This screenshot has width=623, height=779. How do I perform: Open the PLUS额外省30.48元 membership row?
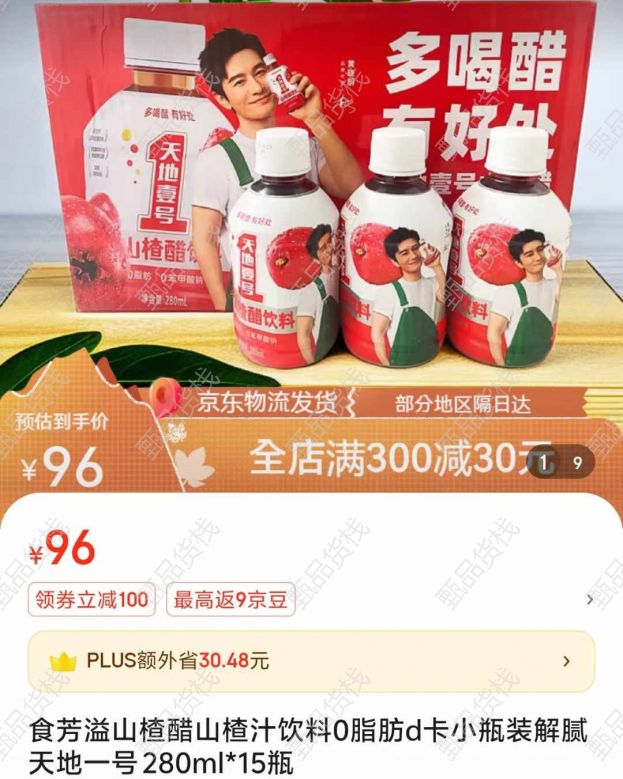pyautogui.click(x=310, y=661)
